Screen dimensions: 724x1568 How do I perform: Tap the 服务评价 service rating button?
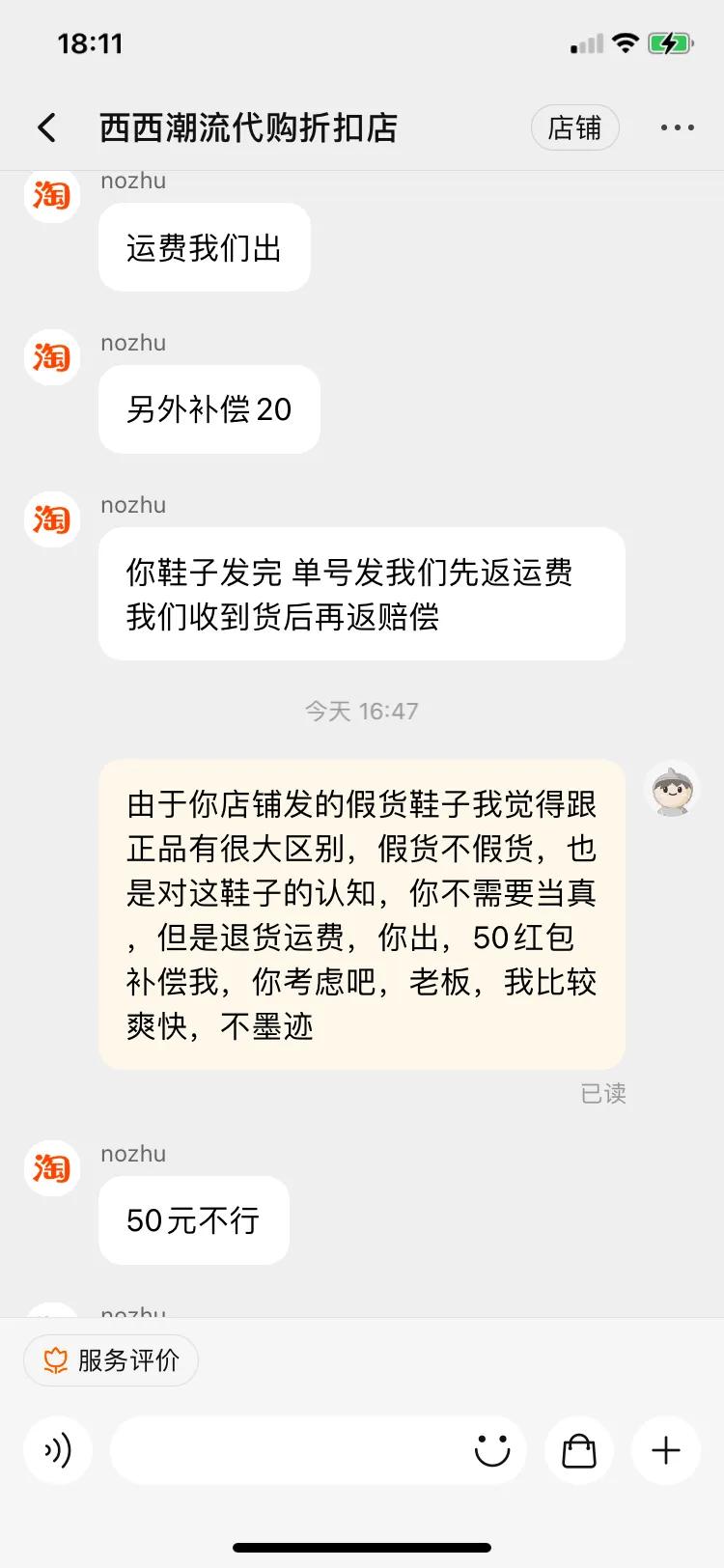[110, 1359]
